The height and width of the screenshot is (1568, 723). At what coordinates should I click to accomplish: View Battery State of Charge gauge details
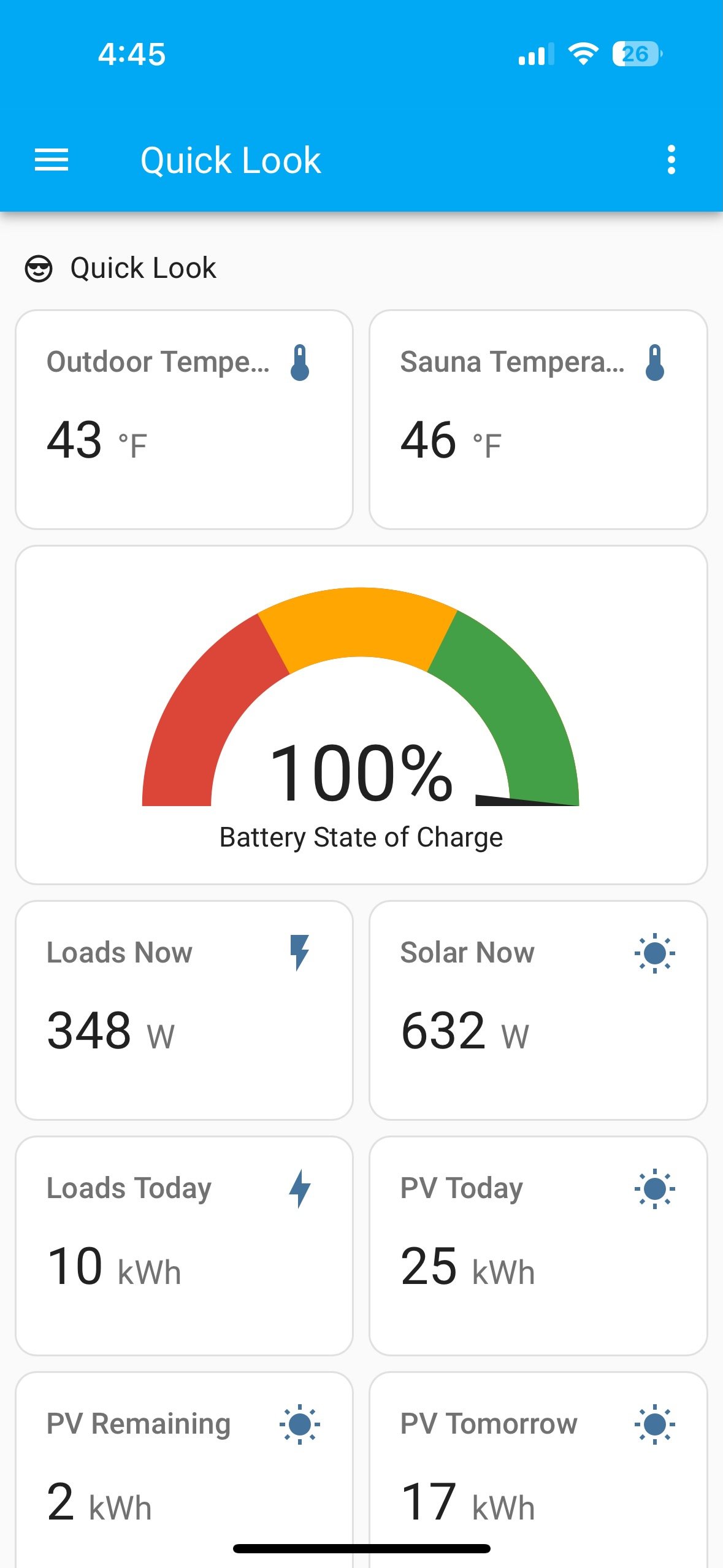pos(361,715)
